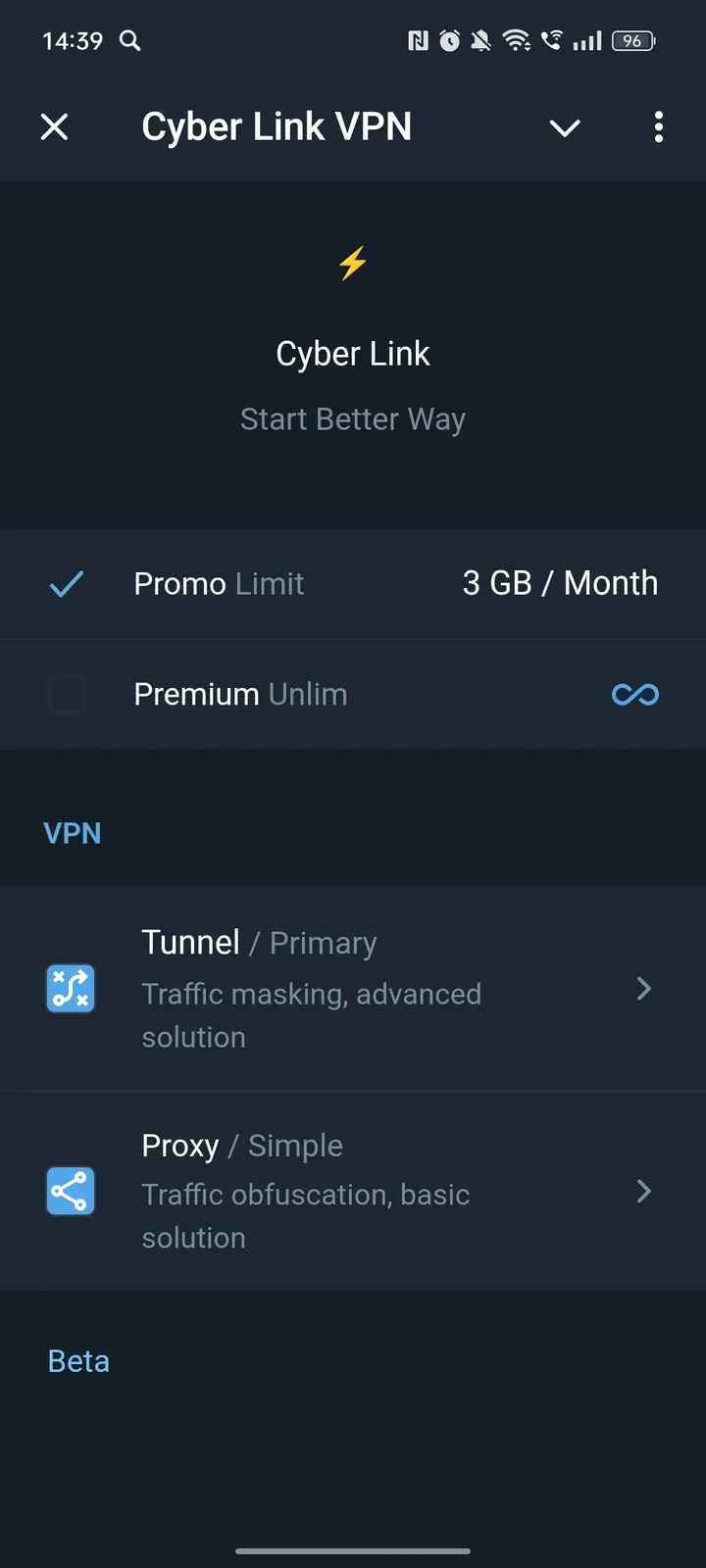Open the search icon in status bar
Screen dimensions: 706x1568
128,41
